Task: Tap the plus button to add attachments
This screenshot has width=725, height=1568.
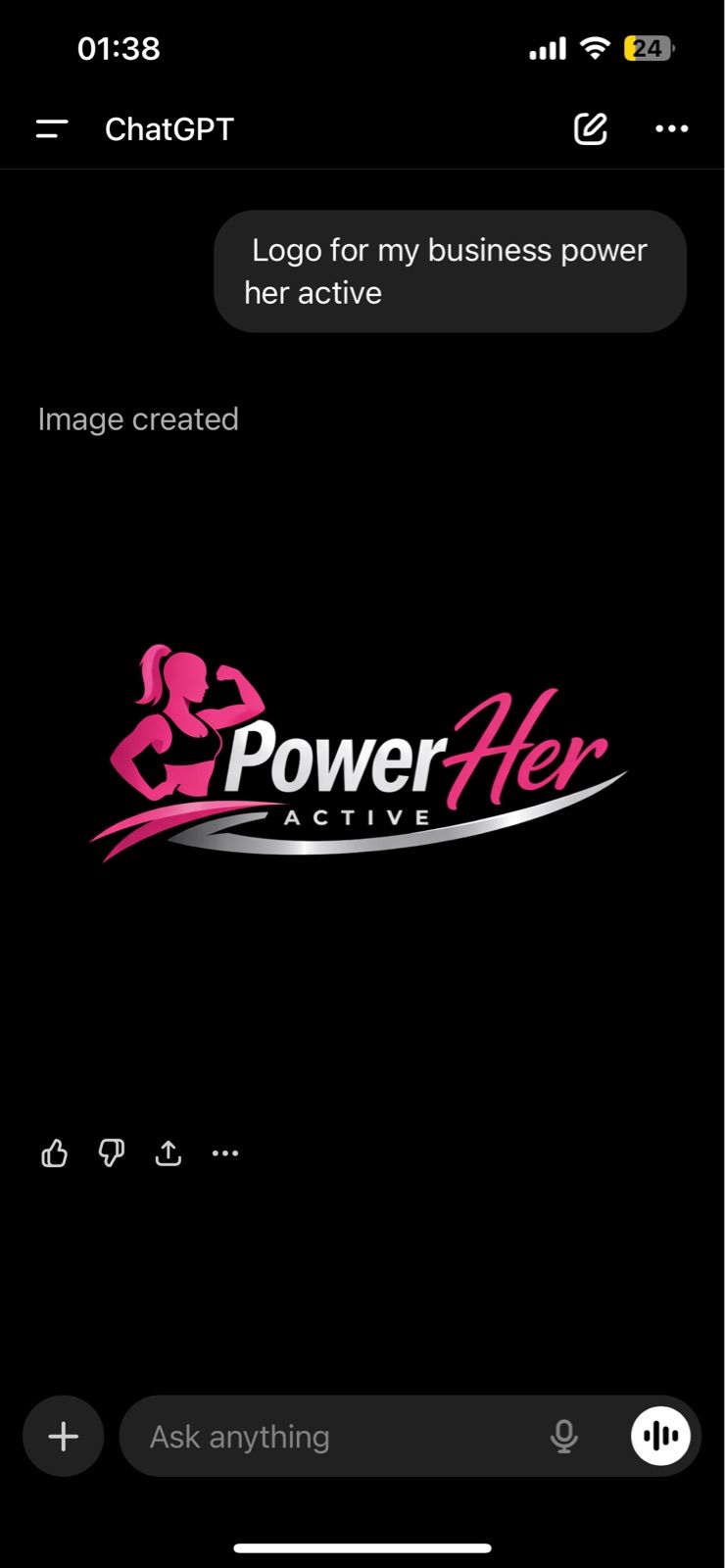Action: pyautogui.click(x=64, y=1437)
